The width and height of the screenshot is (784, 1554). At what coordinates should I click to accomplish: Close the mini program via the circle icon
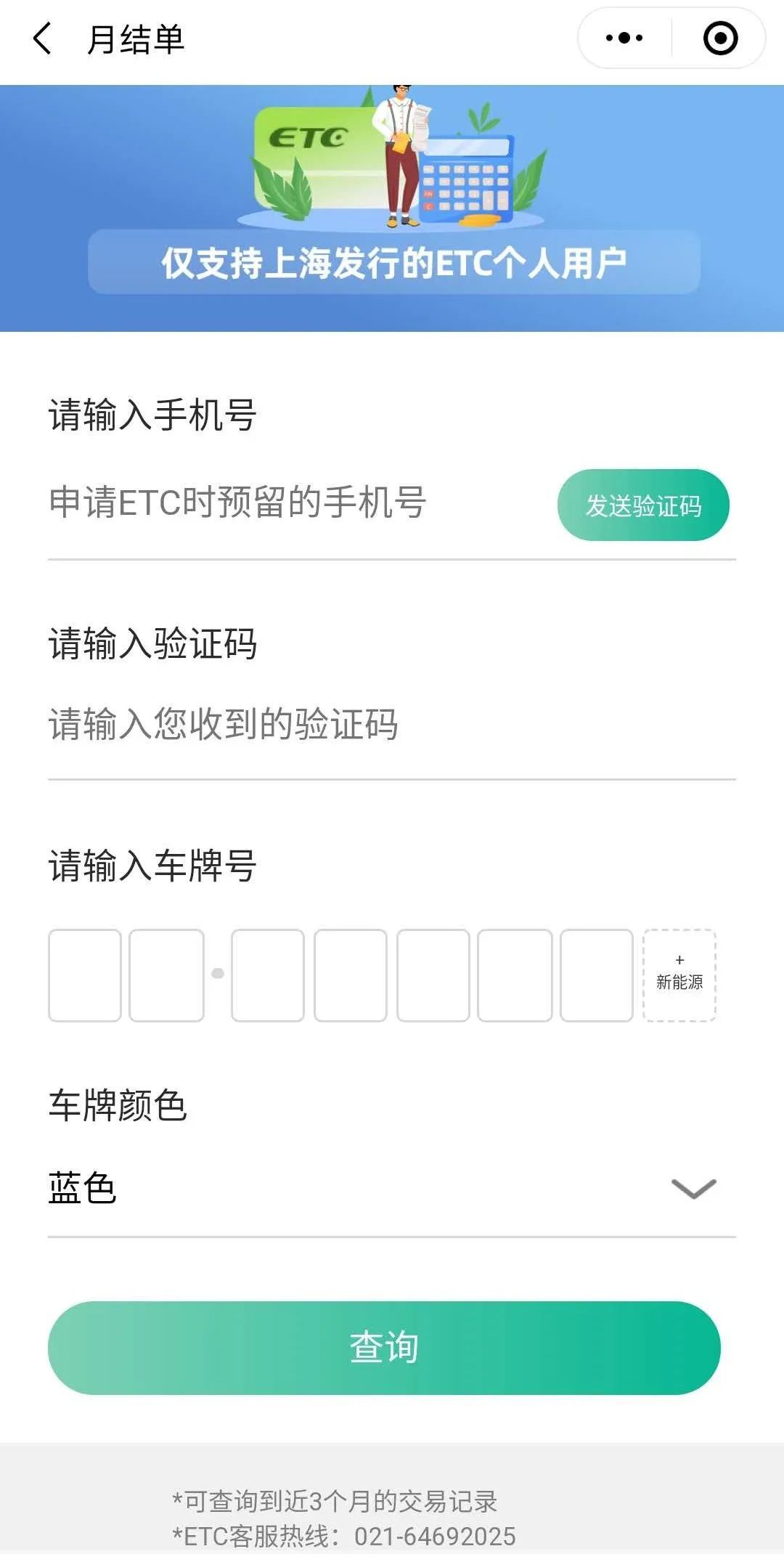720,38
